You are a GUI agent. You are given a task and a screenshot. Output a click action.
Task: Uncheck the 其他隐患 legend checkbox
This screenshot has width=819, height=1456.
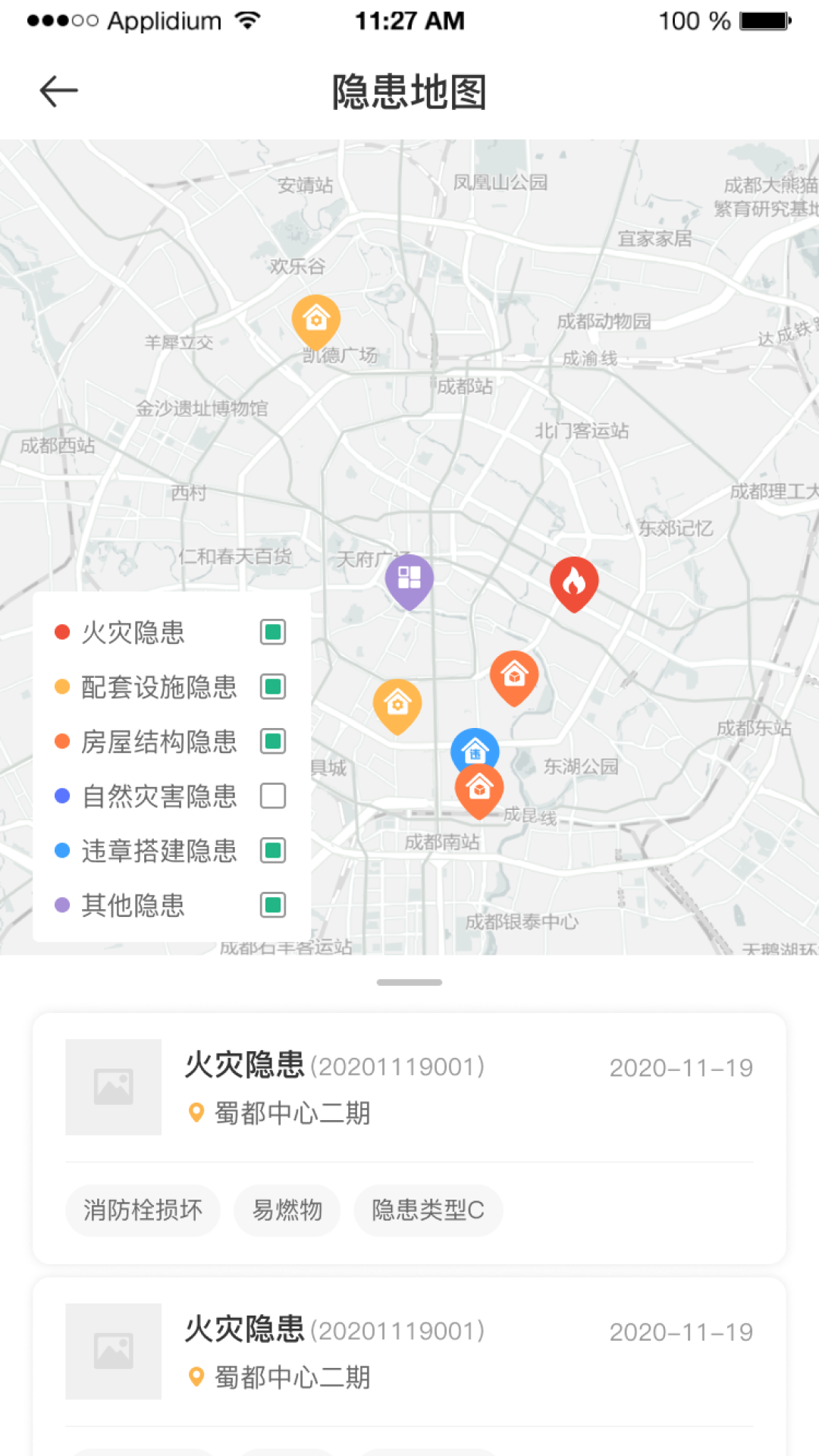[272, 905]
